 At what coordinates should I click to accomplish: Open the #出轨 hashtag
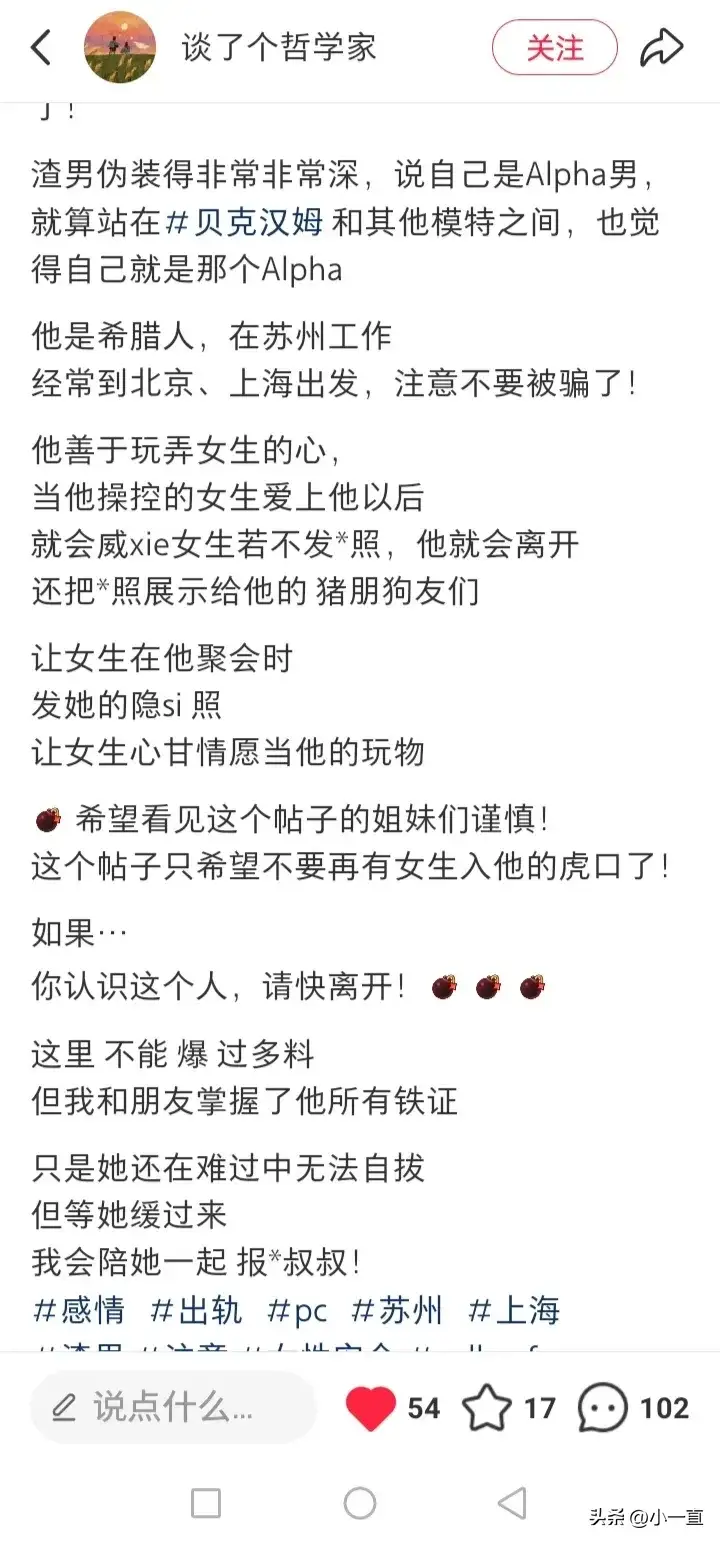(x=196, y=1310)
